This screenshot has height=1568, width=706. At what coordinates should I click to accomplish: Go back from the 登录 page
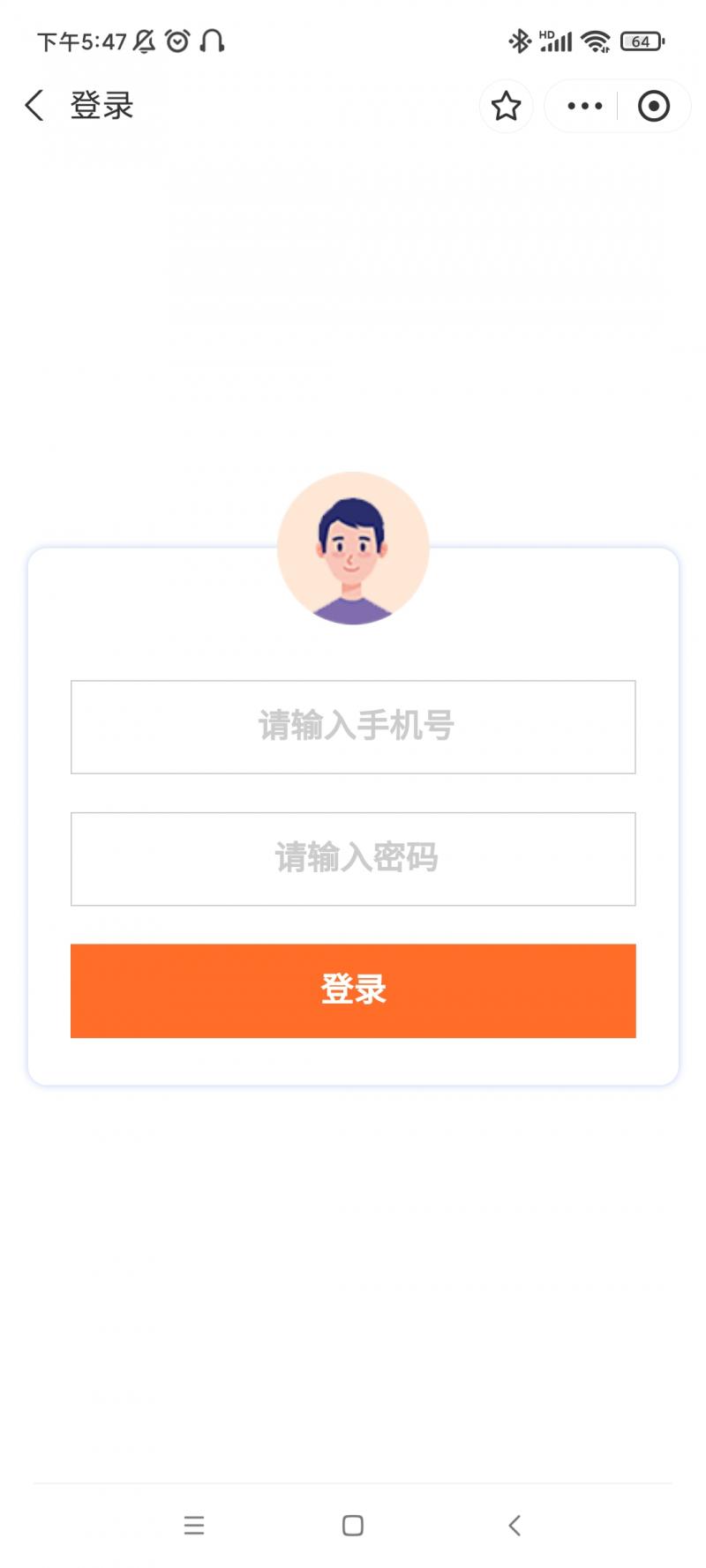[x=34, y=106]
